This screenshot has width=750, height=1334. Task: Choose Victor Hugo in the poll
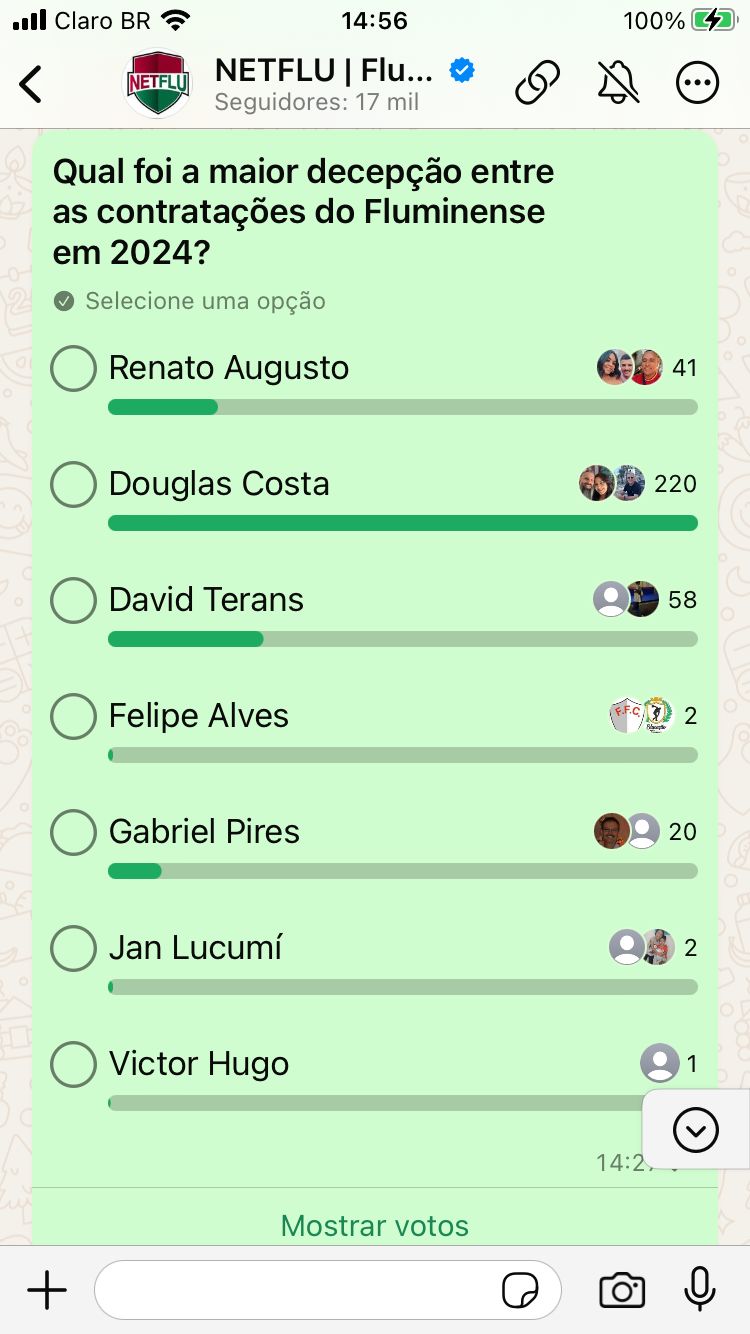pos(73,1064)
